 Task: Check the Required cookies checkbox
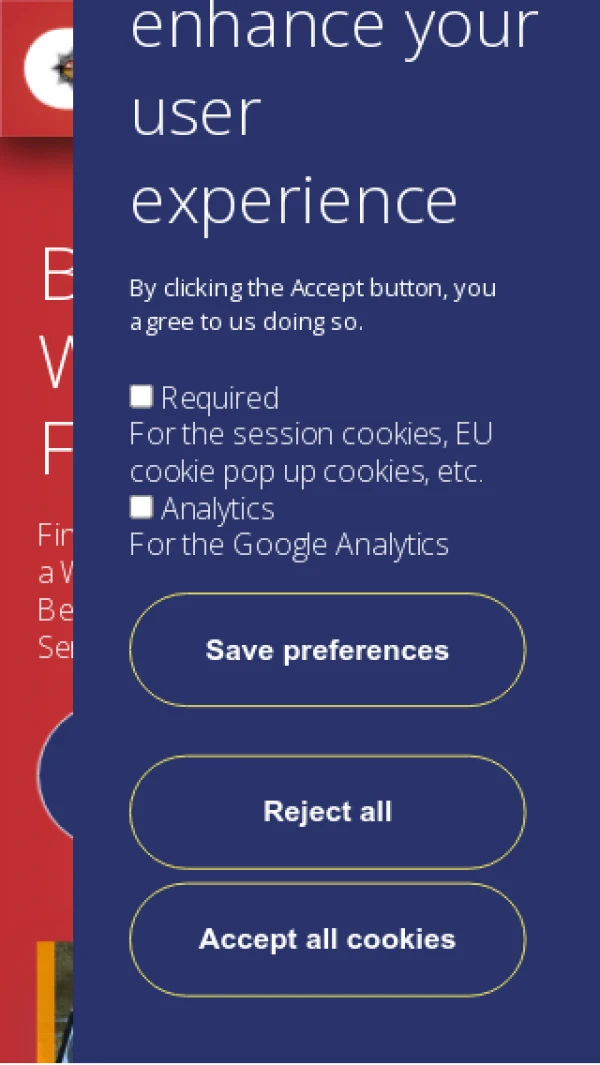(x=141, y=397)
